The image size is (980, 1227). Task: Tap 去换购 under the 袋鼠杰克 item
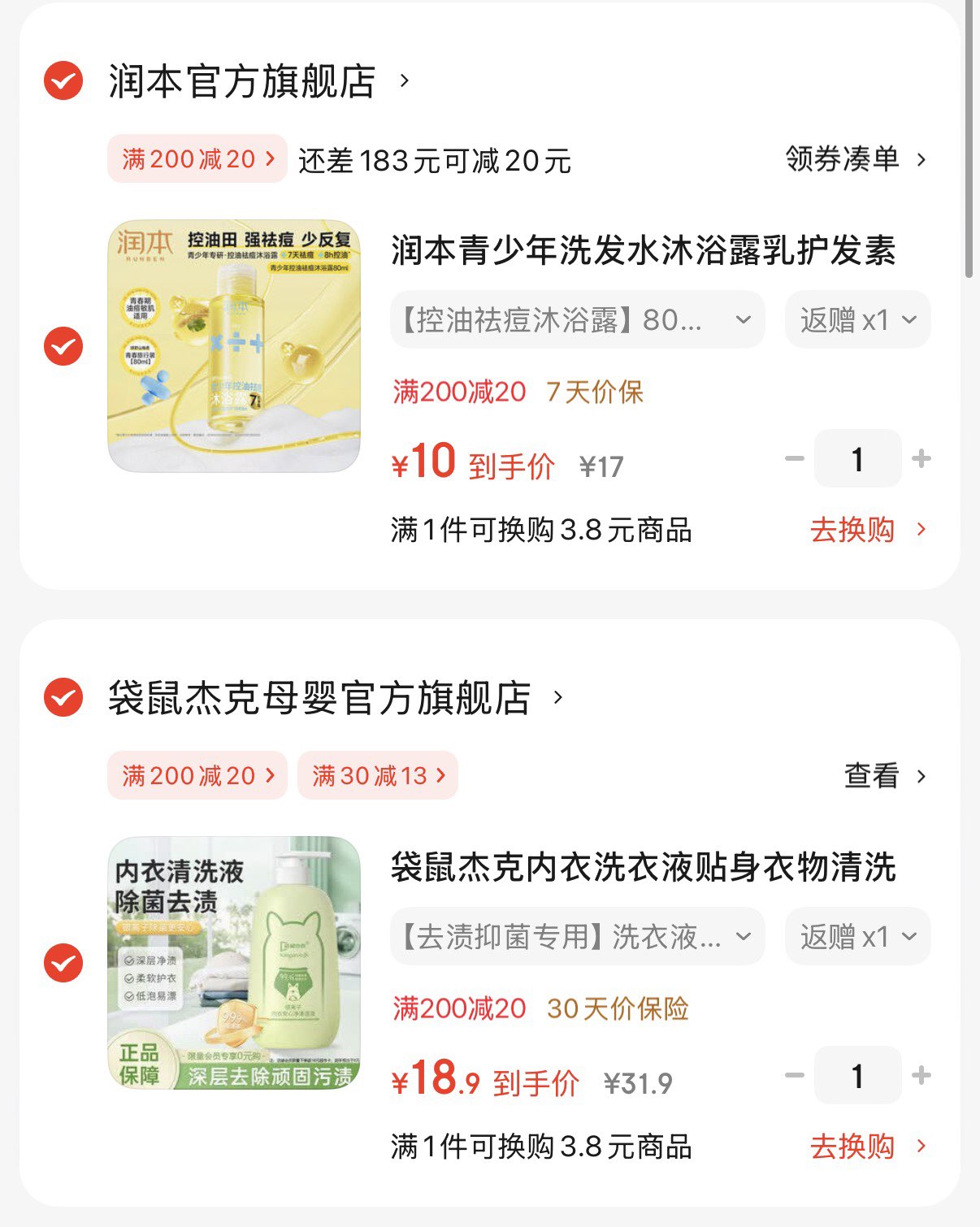click(866, 1147)
